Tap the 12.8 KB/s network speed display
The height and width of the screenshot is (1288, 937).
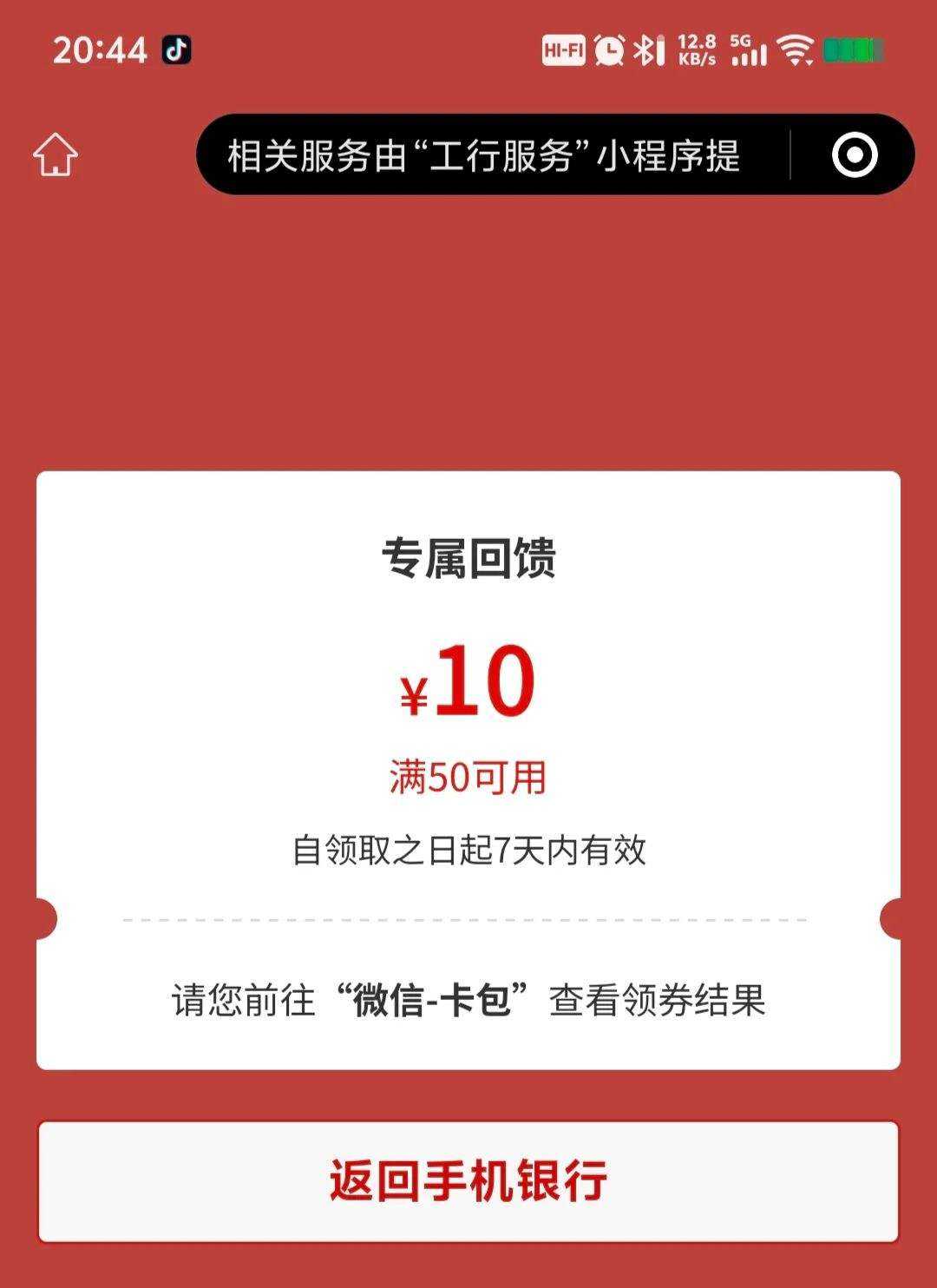tap(697, 51)
